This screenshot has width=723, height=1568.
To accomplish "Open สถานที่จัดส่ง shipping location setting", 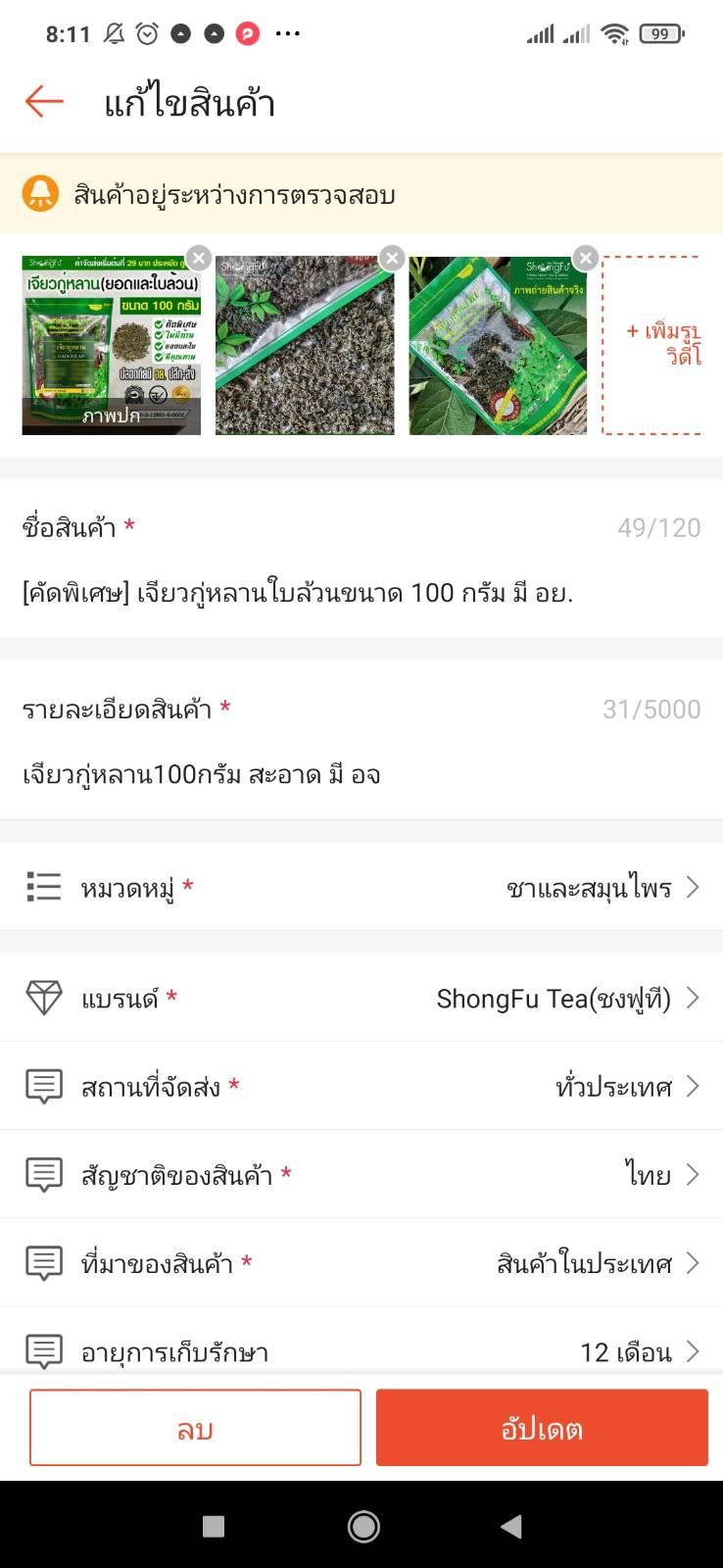I will click(x=361, y=1086).
